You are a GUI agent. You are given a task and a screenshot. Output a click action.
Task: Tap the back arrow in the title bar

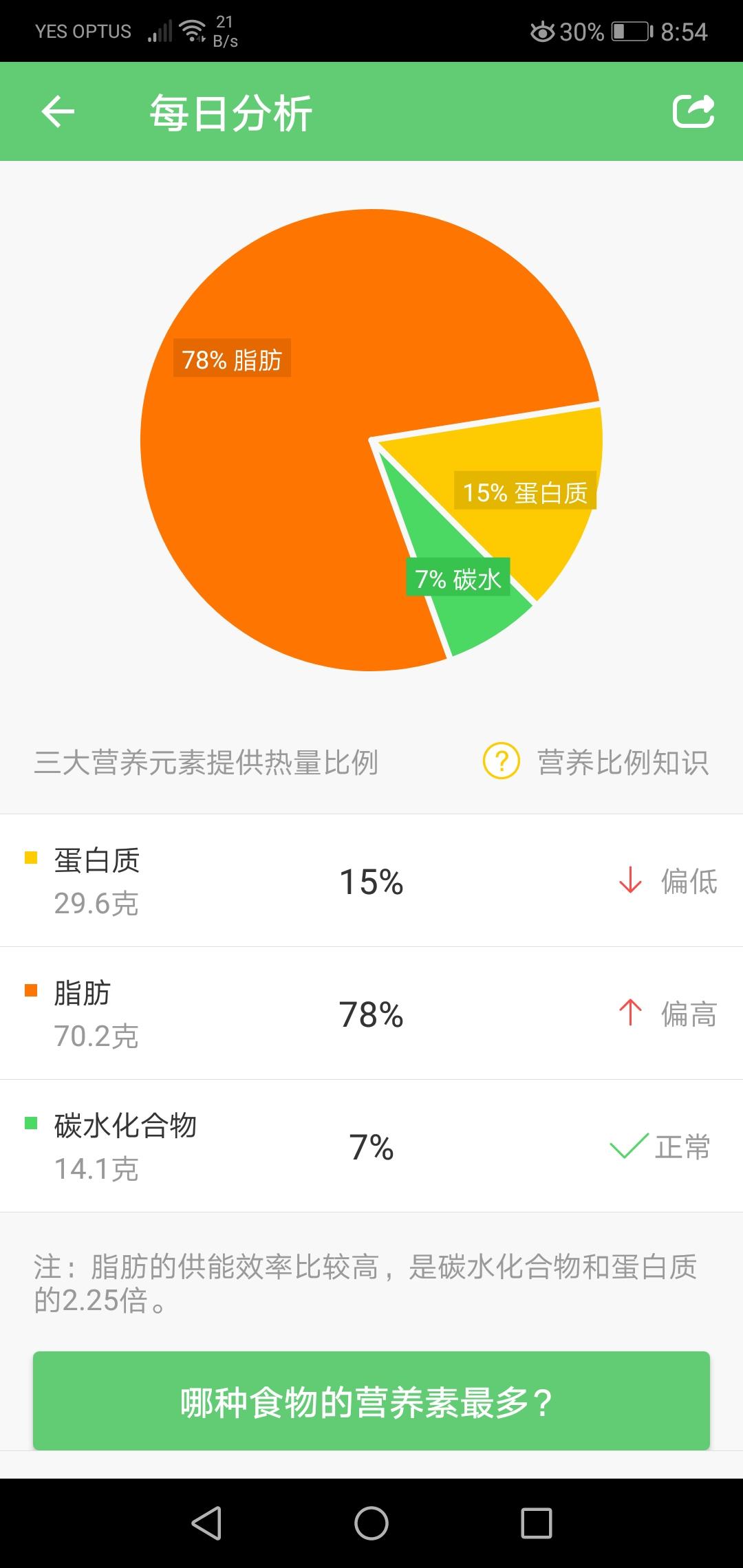(x=58, y=110)
